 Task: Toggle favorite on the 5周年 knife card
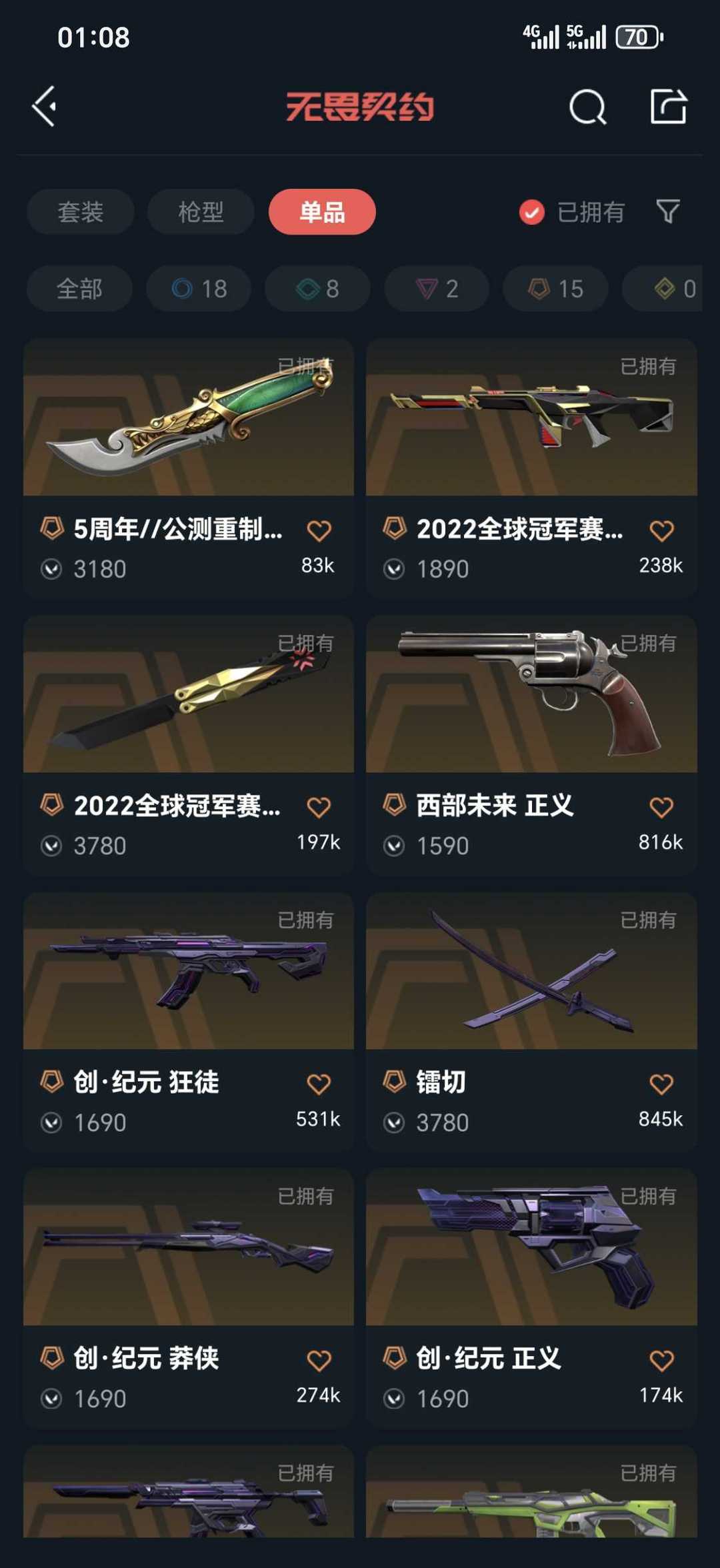pyautogui.click(x=319, y=529)
